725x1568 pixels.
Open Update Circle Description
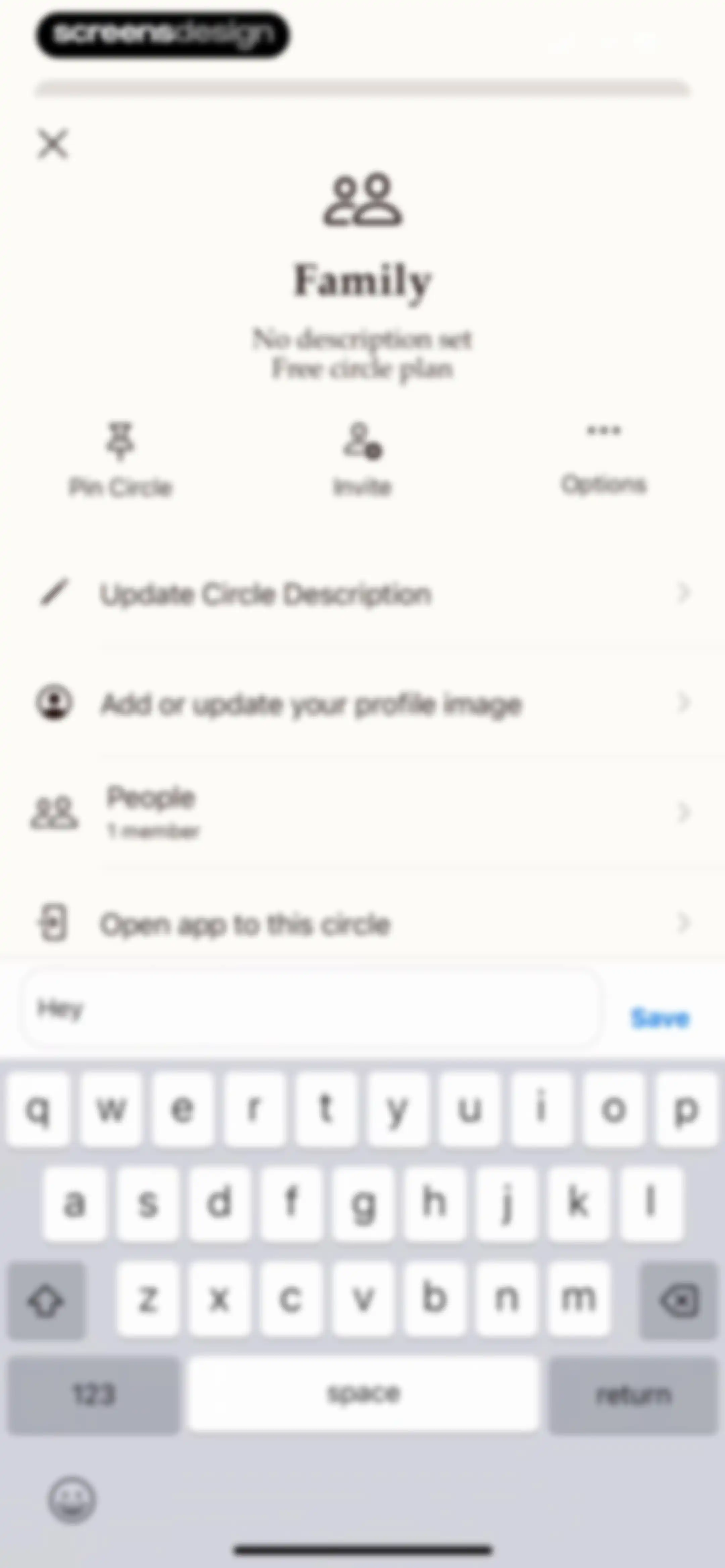362,594
